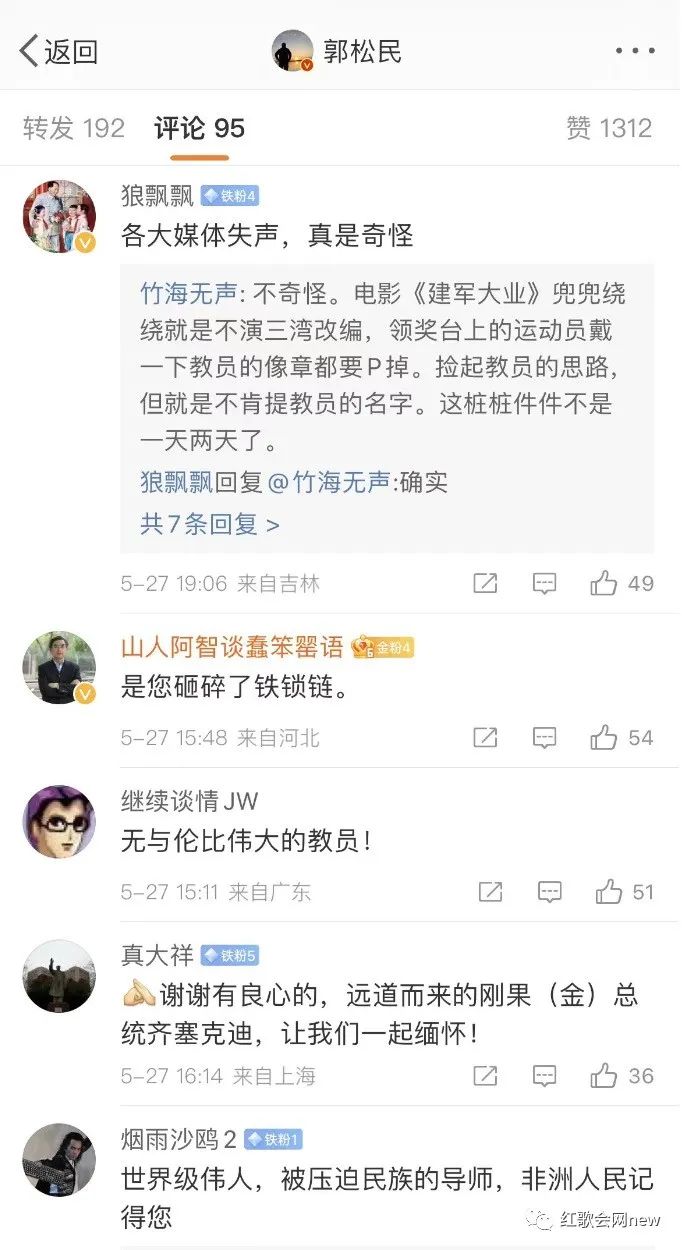This screenshot has width=682, height=1250.
Task: Like 山人阿智谈蠢笨罂语's comment
Action: (x=604, y=738)
